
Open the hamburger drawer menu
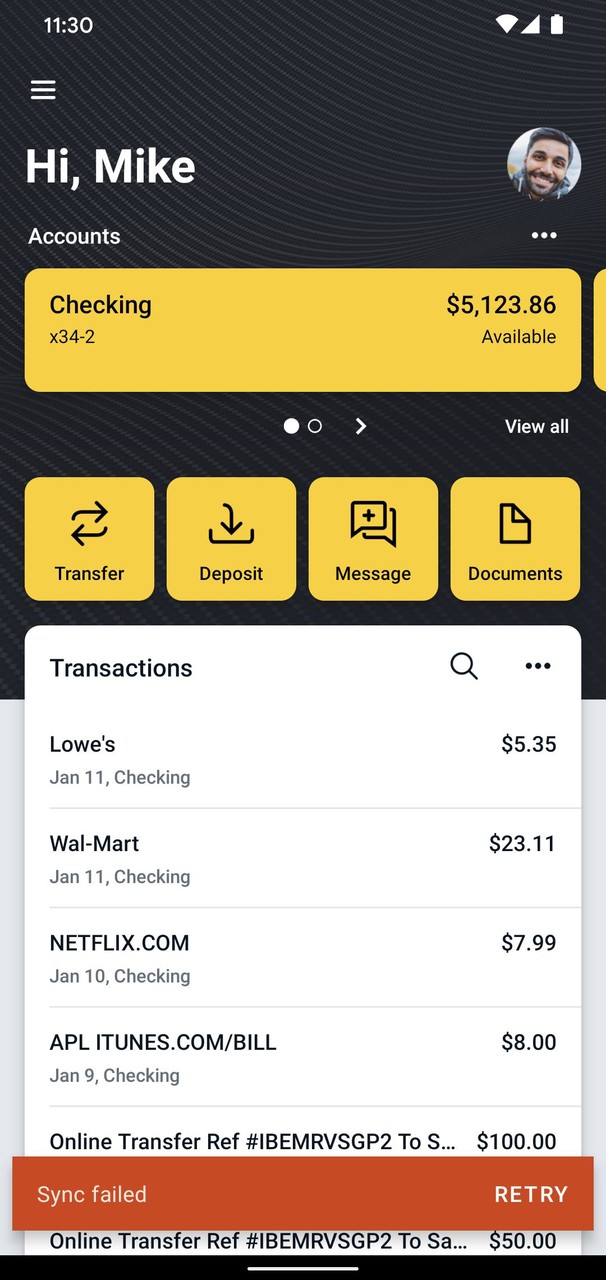point(43,90)
